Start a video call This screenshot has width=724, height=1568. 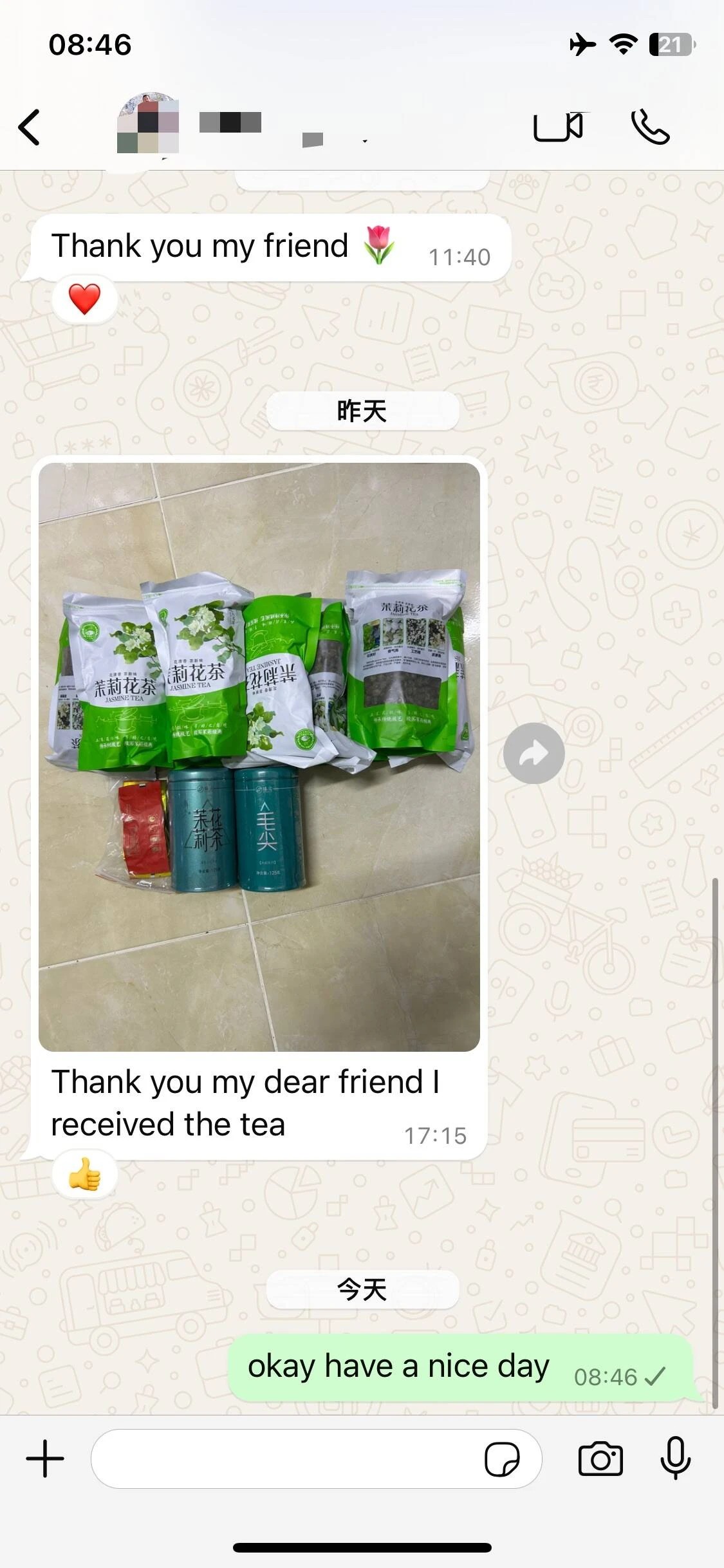point(558,126)
